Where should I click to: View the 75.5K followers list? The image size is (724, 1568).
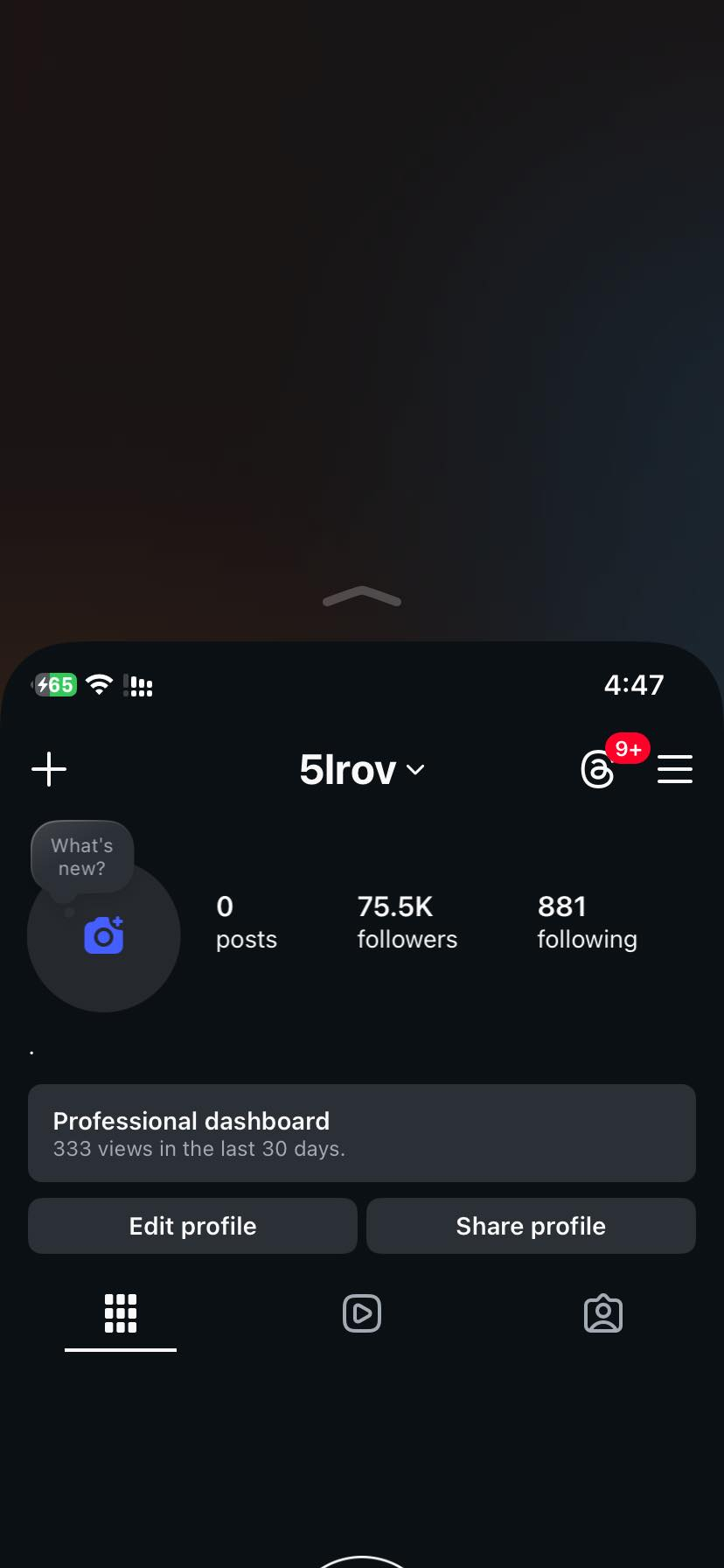pos(407,922)
